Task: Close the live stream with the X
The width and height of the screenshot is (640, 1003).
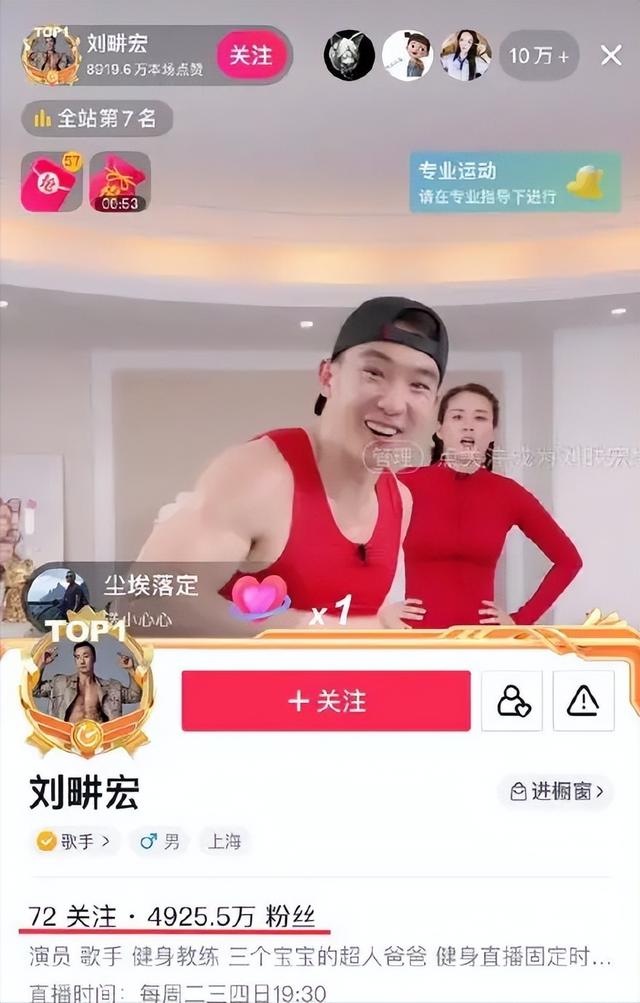Action: coord(611,56)
